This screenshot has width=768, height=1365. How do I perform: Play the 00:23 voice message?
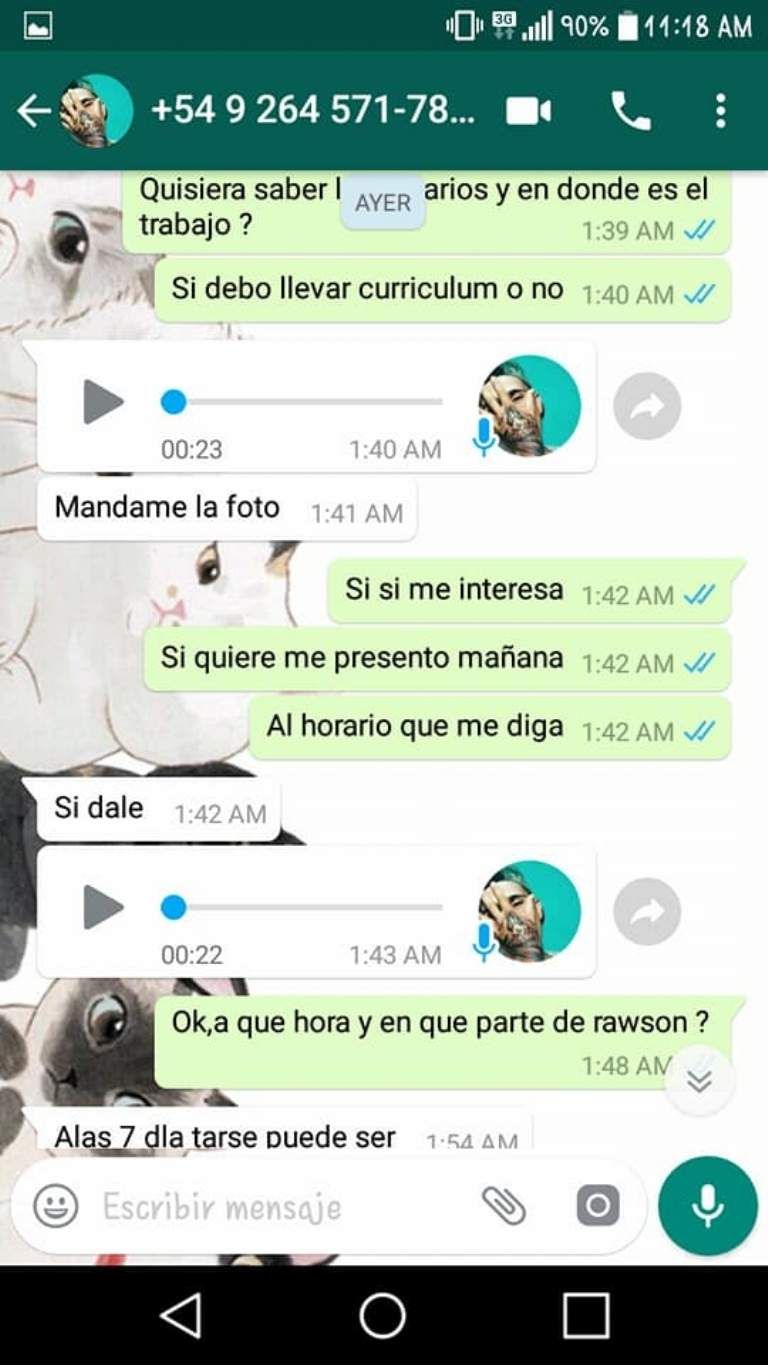(103, 402)
